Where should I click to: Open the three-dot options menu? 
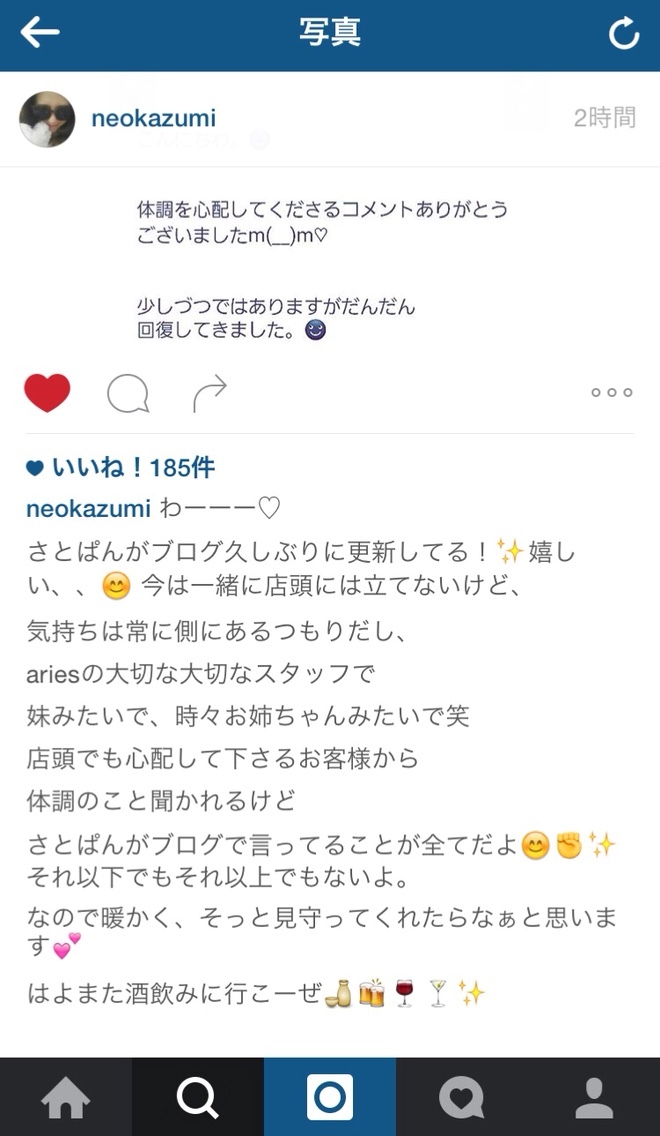[612, 393]
